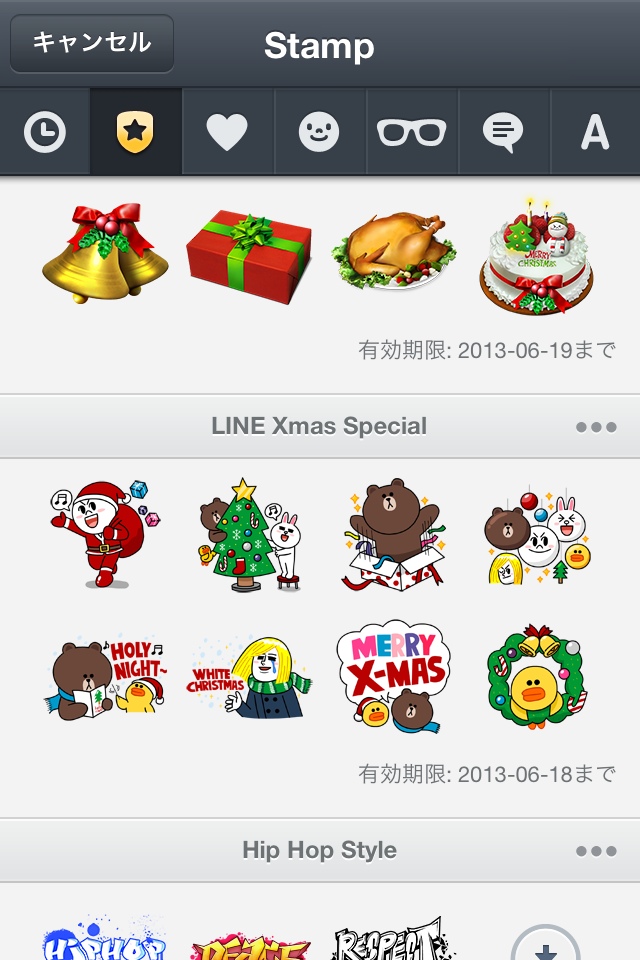Open more options for LINE Xmas Special
The height and width of the screenshot is (960, 640).
point(596,427)
